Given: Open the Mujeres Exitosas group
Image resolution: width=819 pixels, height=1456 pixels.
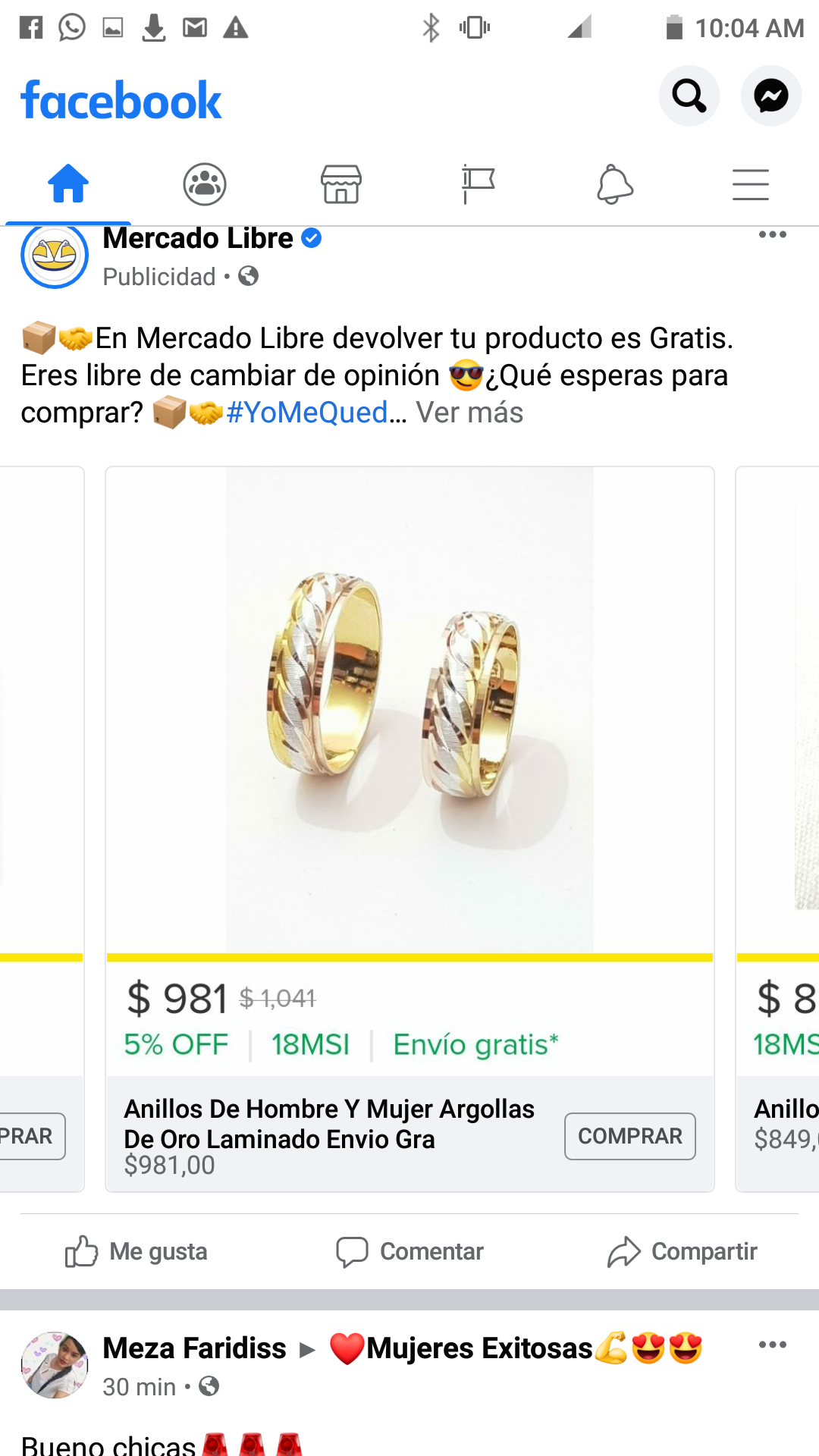Looking at the screenshot, I should click(x=516, y=1348).
